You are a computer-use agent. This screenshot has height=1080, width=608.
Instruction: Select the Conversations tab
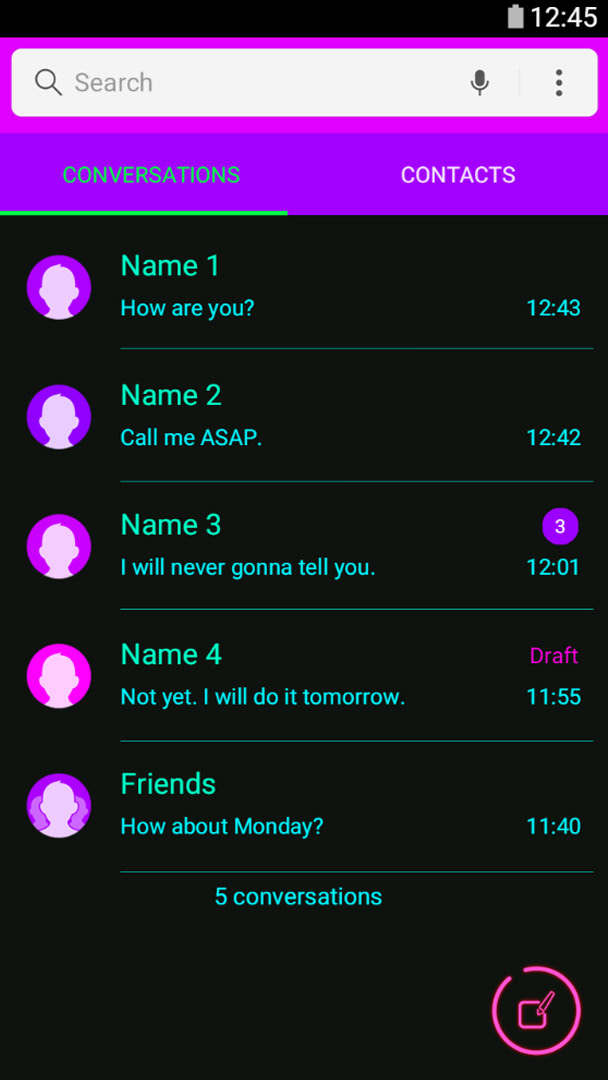(x=151, y=175)
